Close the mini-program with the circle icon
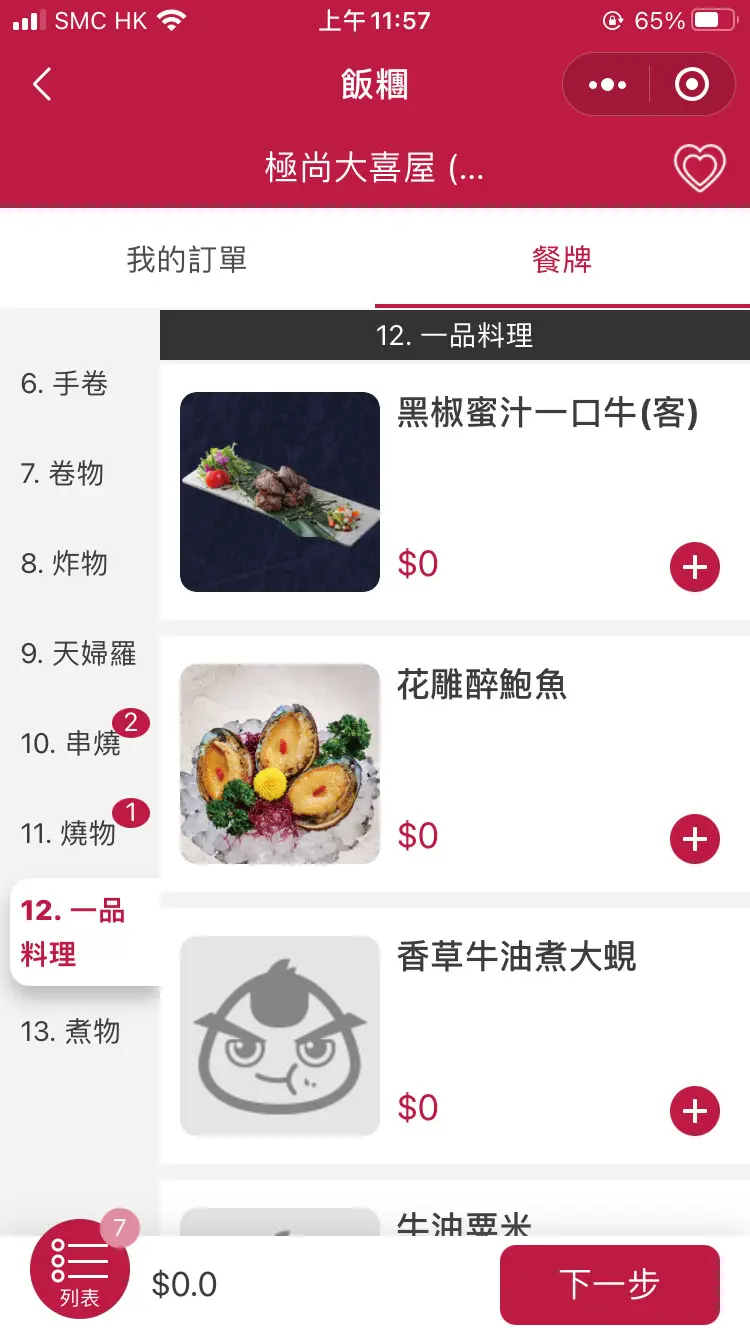 pyautogui.click(x=691, y=85)
